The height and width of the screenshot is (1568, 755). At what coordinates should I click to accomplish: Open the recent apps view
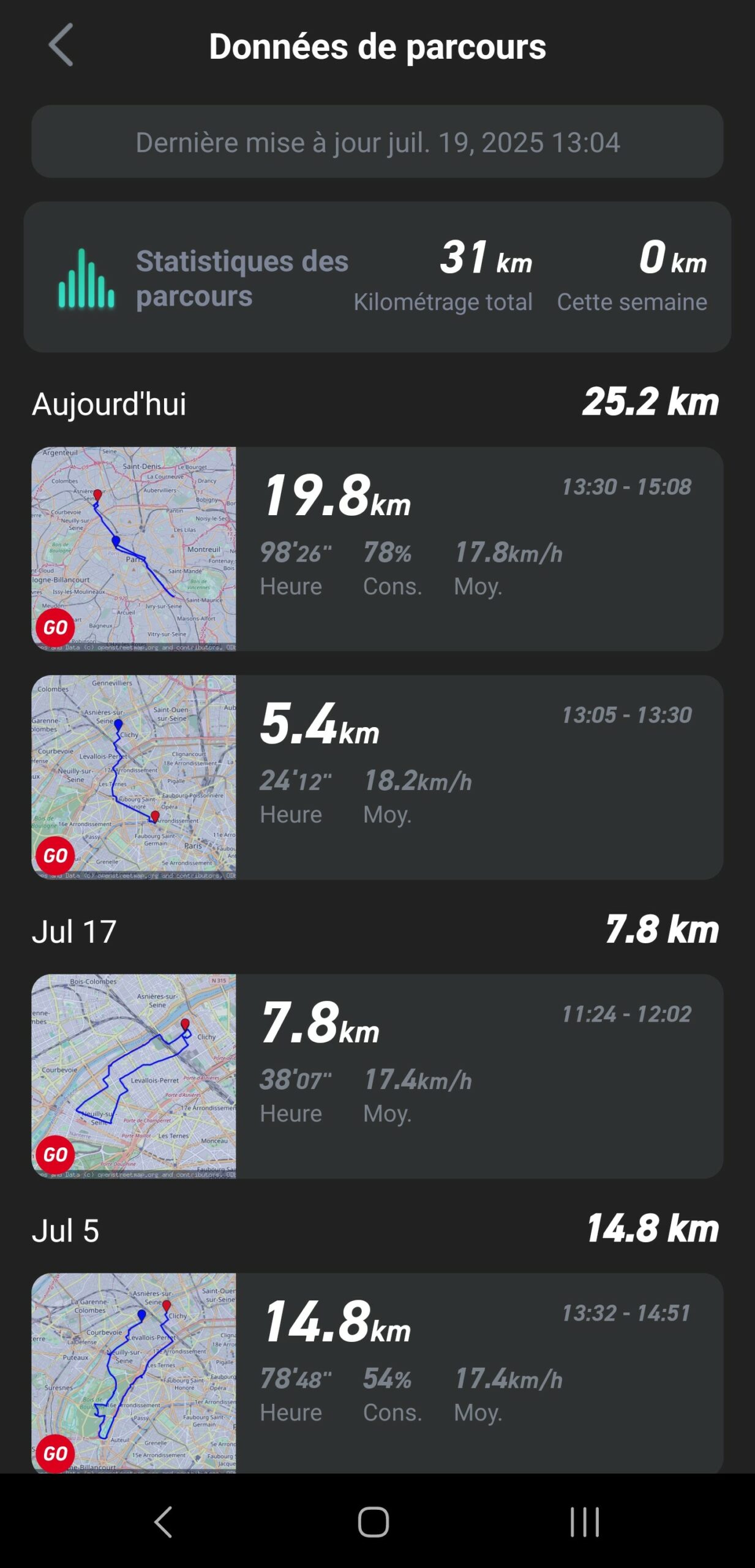(x=584, y=1522)
